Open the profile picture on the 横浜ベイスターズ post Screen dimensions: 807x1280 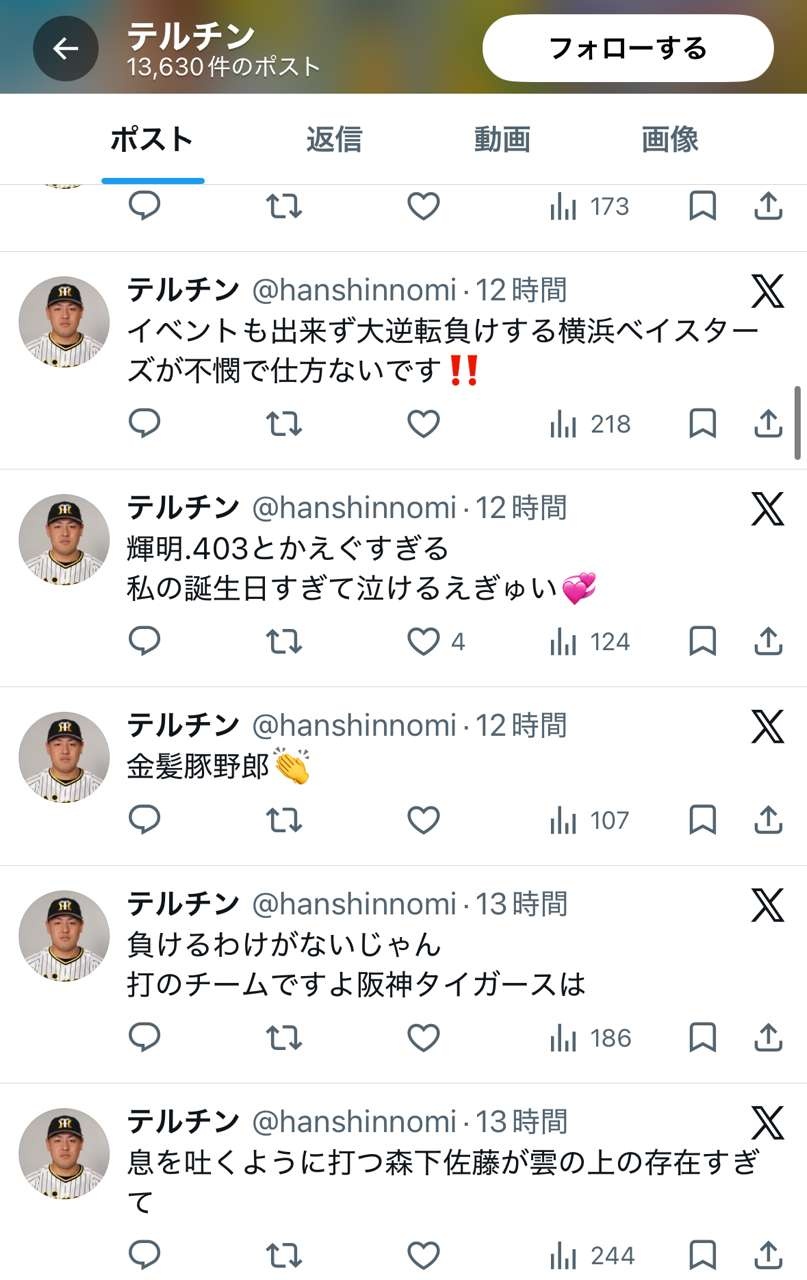click(x=64, y=322)
